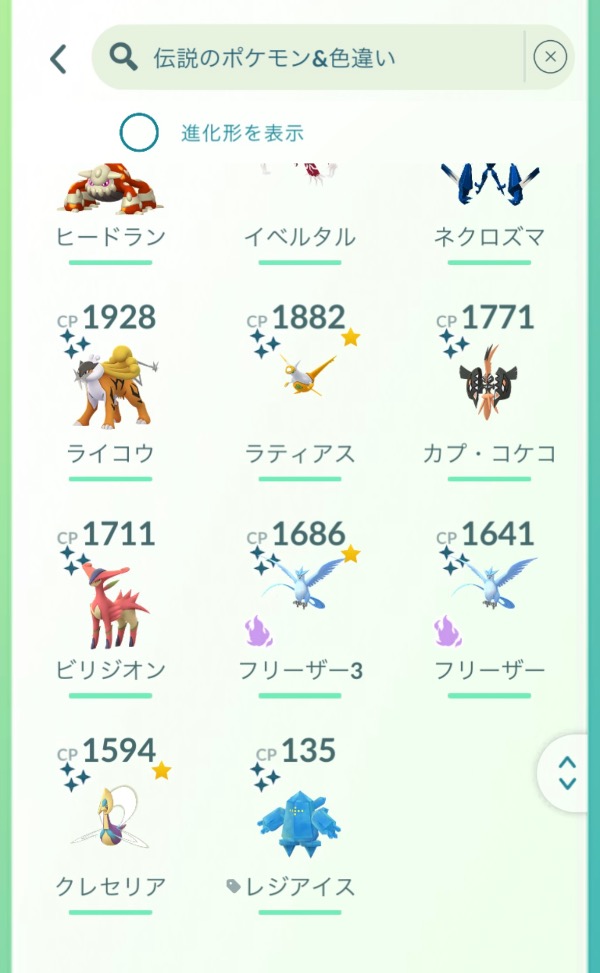
Task: Tap the up-down arrows scroll handle
Action: point(567,772)
